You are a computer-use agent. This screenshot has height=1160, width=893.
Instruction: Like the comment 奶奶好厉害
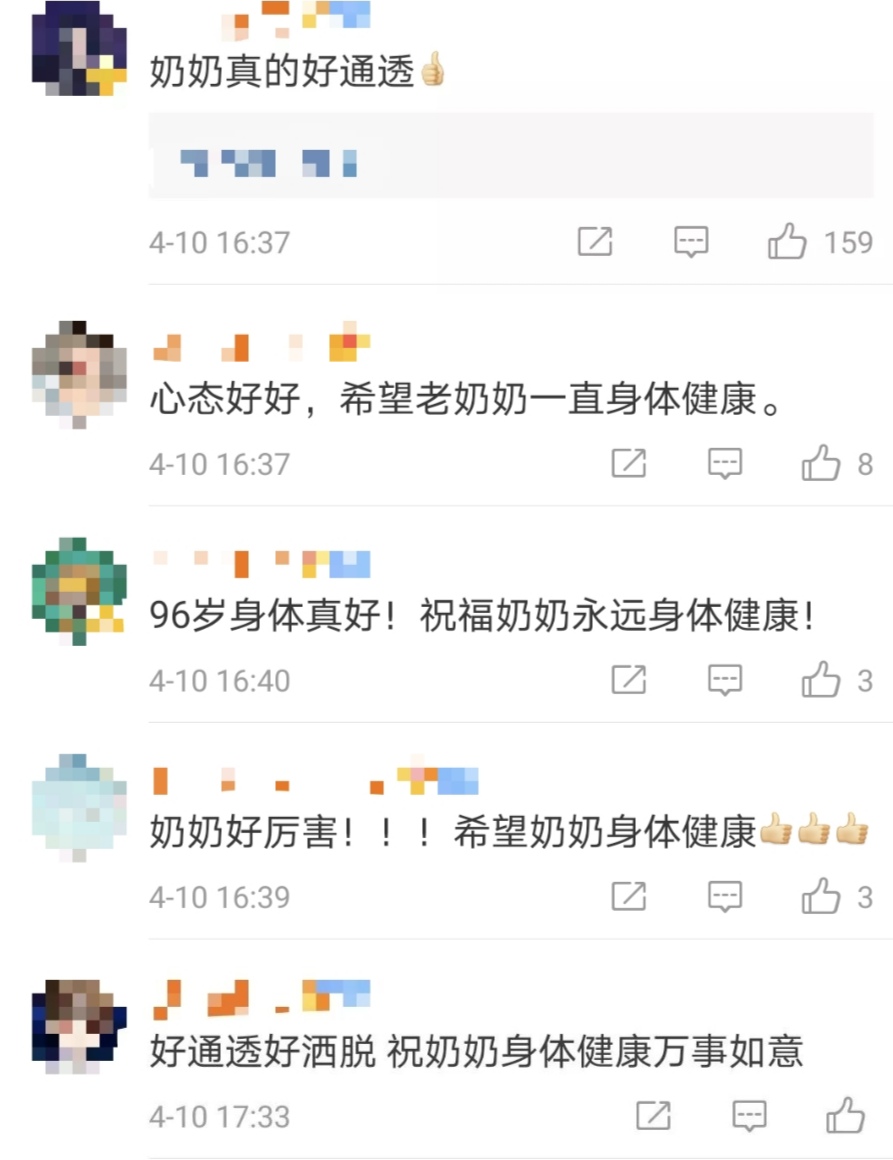click(821, 896)
